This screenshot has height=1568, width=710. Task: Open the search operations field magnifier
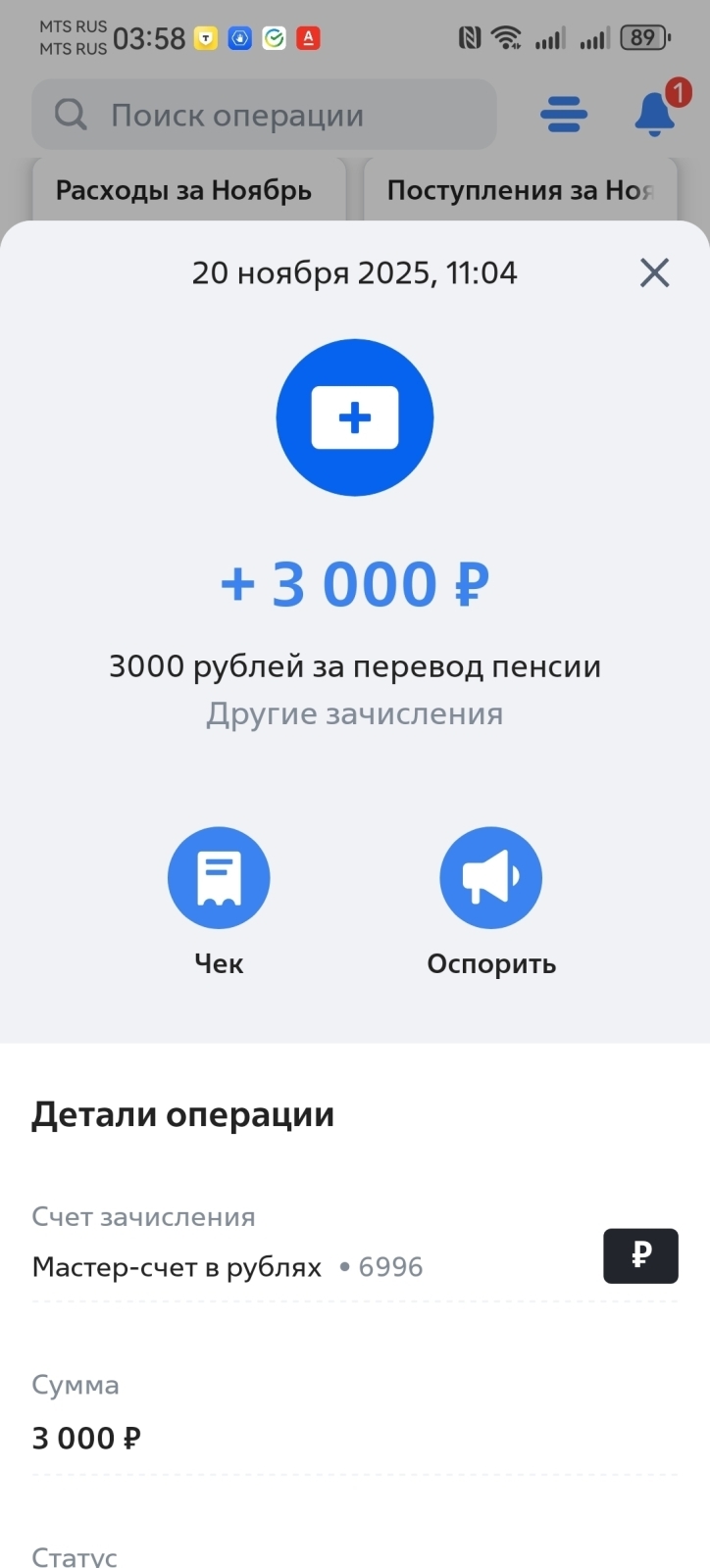pyautogui.click(x=69, y=115)
